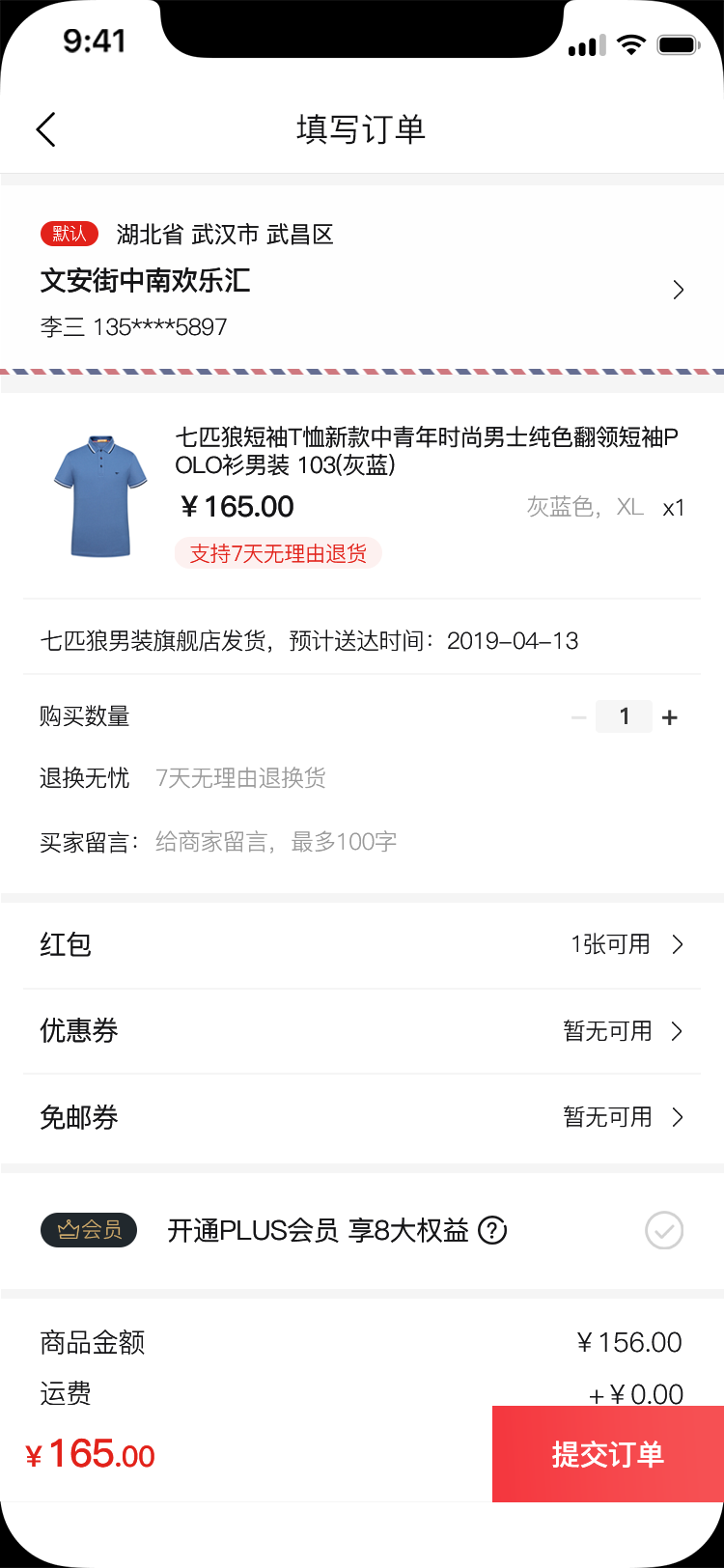The image size is (724, 1568).
Task: Change the delivery address 文安街中南欢乐汇
Action: pyautogui.click(x=361, y=281)
